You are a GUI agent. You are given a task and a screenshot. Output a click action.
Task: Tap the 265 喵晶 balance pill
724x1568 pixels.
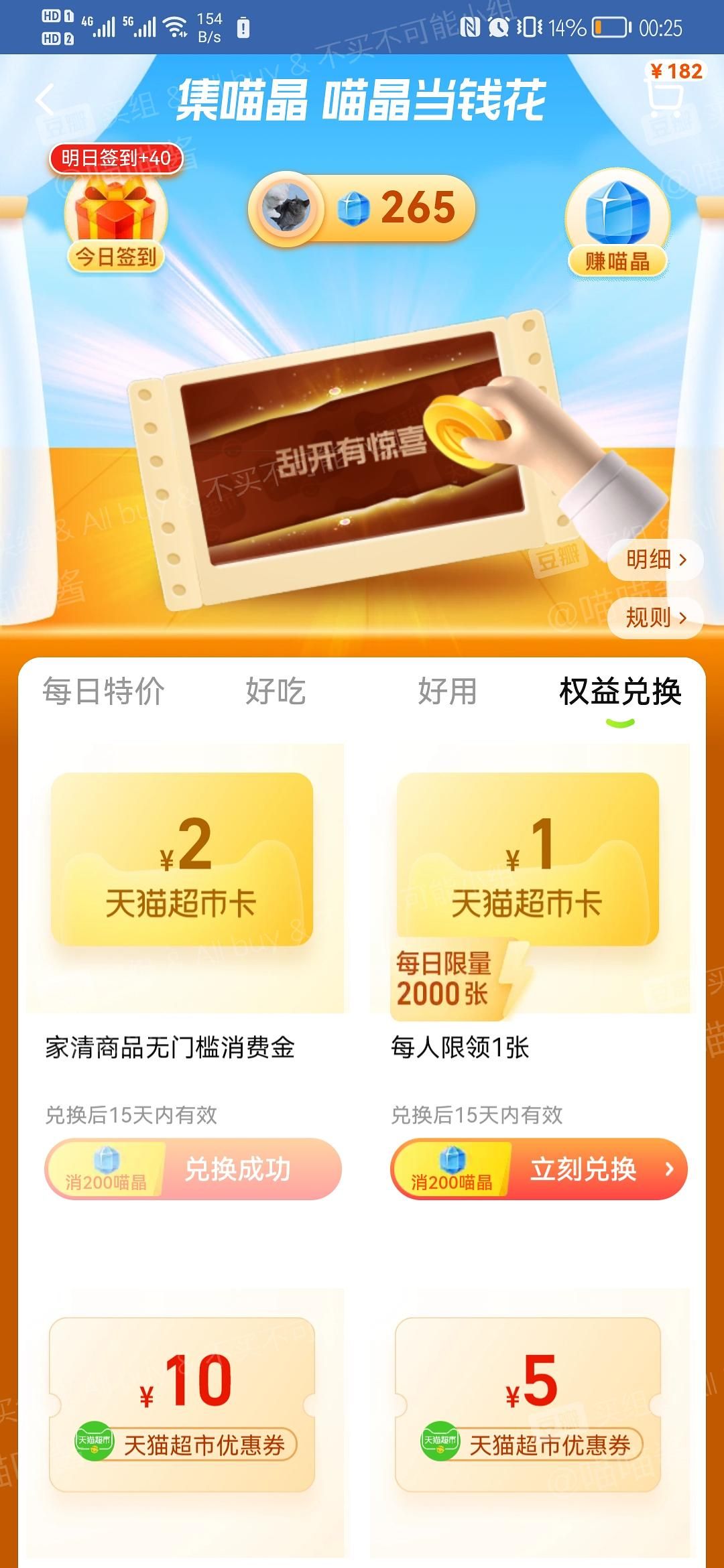click(x=362, y=208)
